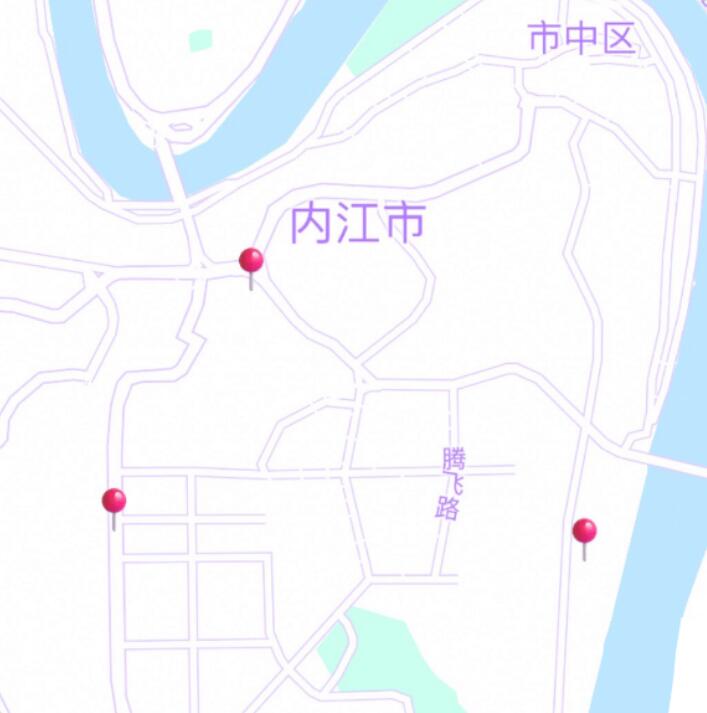Screen dimensions: 707x713
Task: Open the red pin east of 腾飞路 near the river
Action: (x=584, y=531)
